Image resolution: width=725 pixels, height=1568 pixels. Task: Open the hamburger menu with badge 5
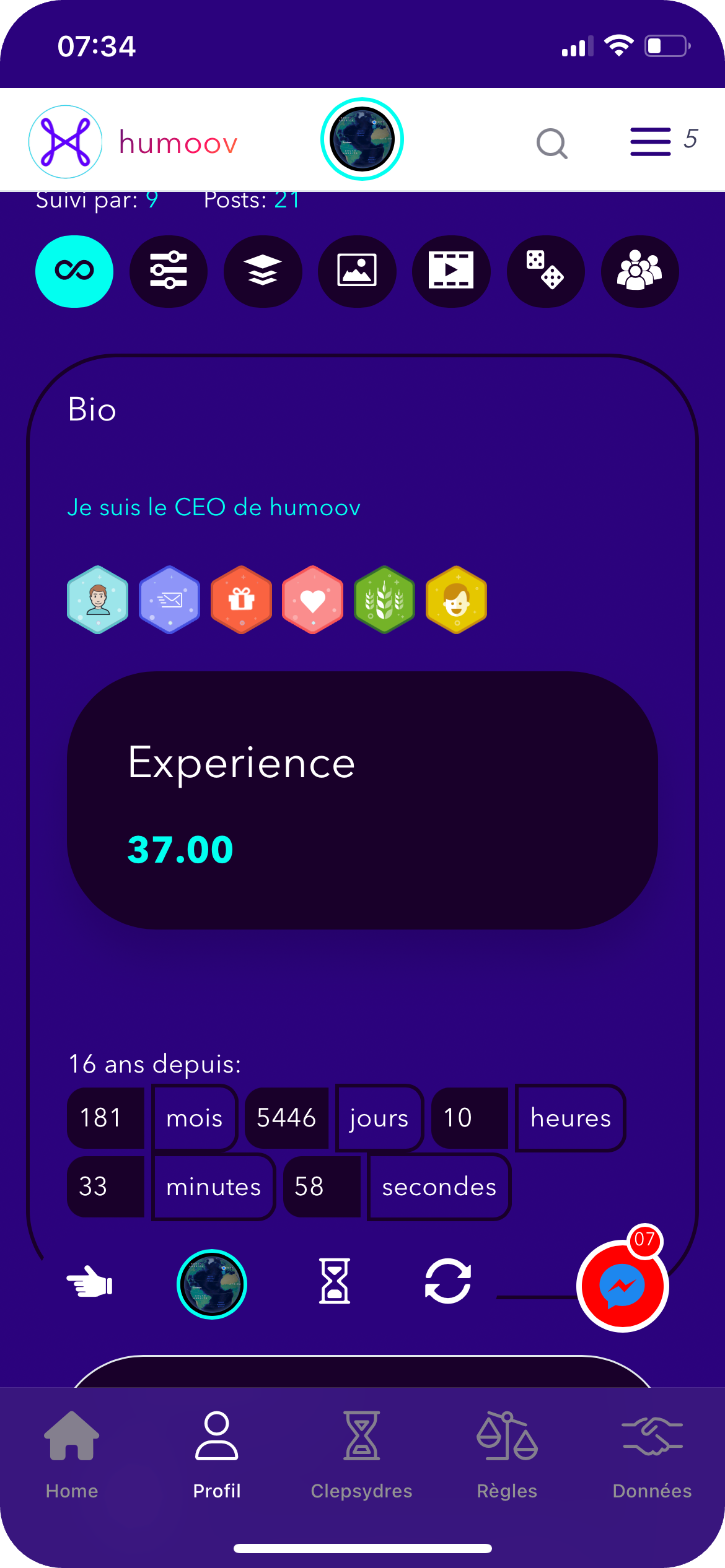[x=651, y=142]
